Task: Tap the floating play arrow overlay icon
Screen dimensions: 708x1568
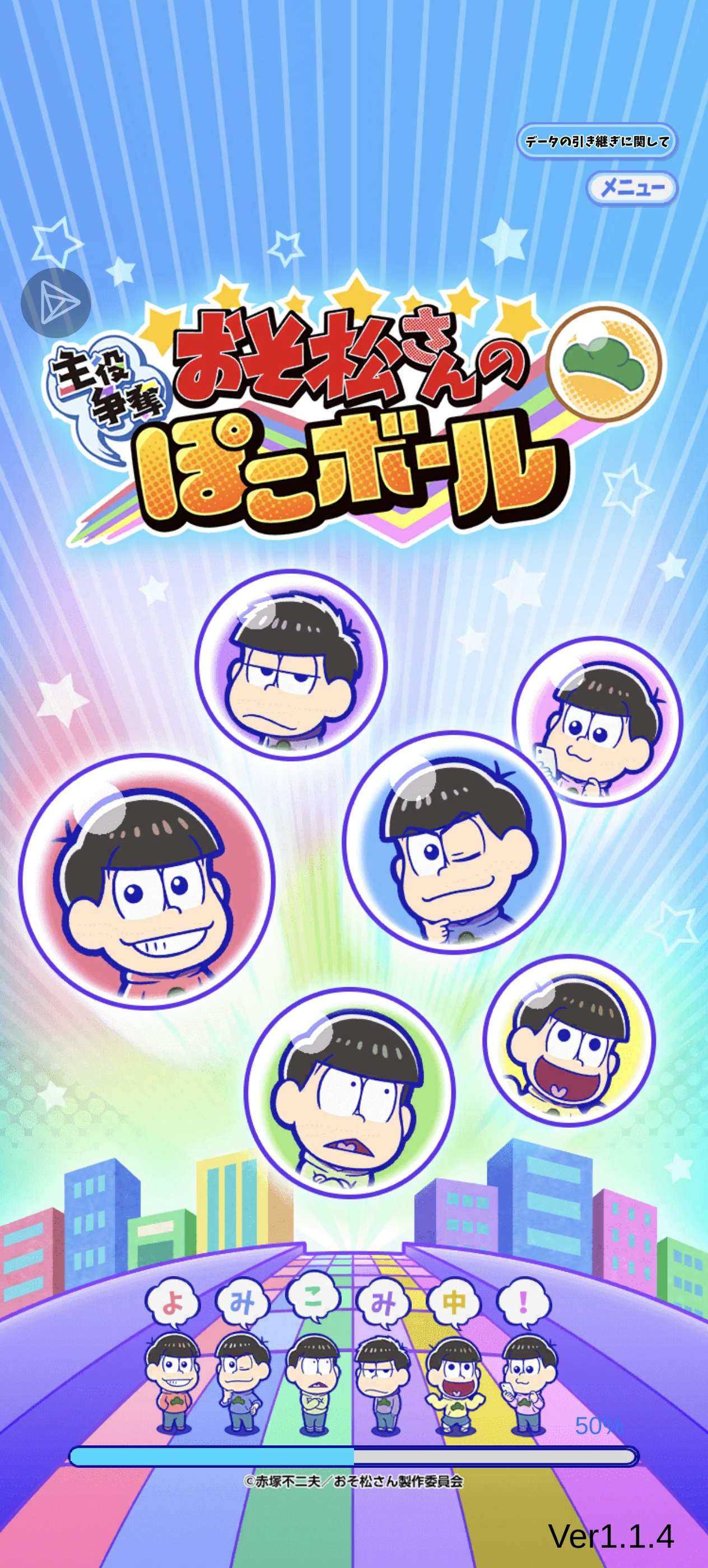Action: click(x=55, y=302)
